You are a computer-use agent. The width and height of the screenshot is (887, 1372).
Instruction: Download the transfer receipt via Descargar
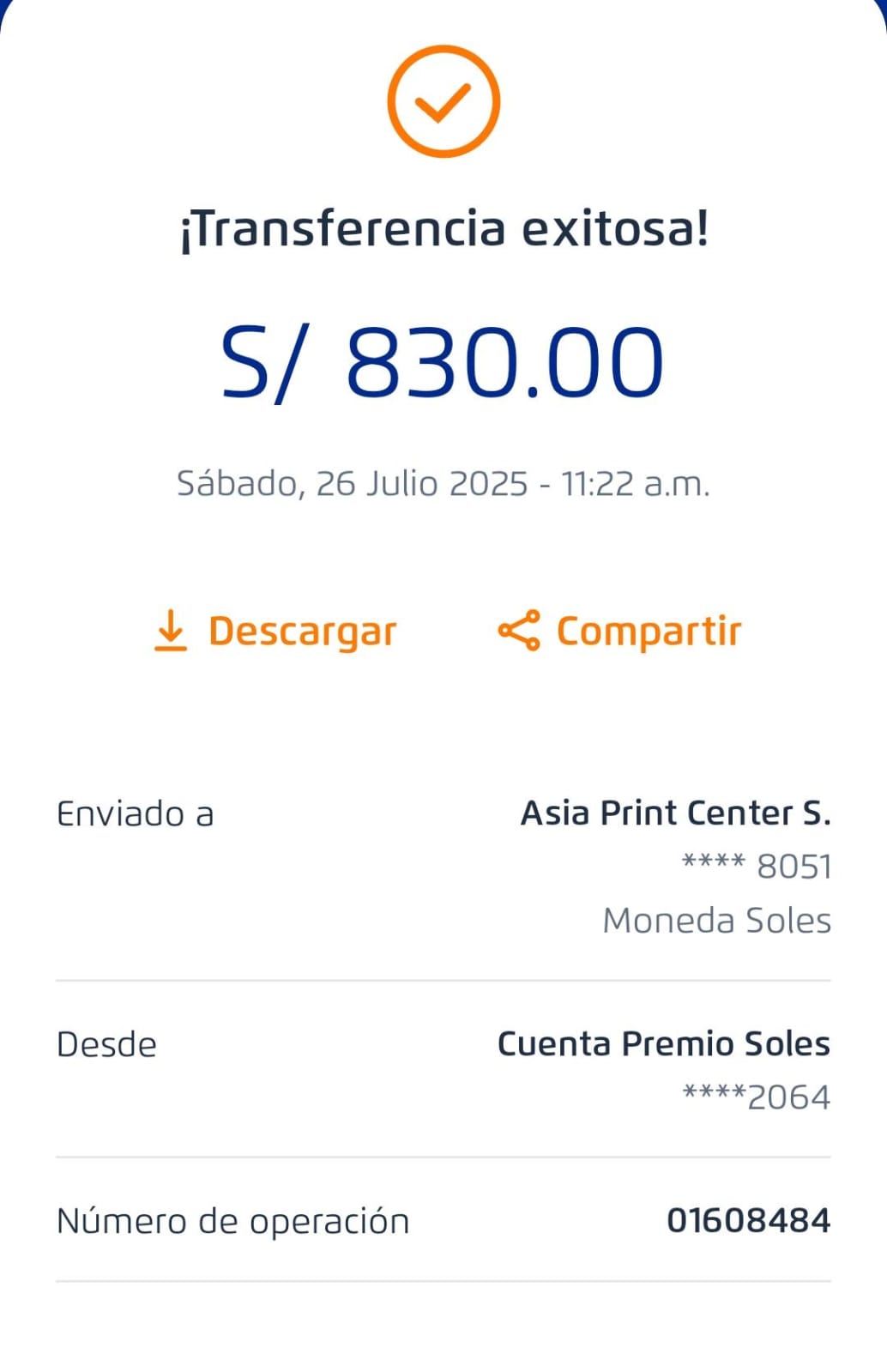pos(276,632)
